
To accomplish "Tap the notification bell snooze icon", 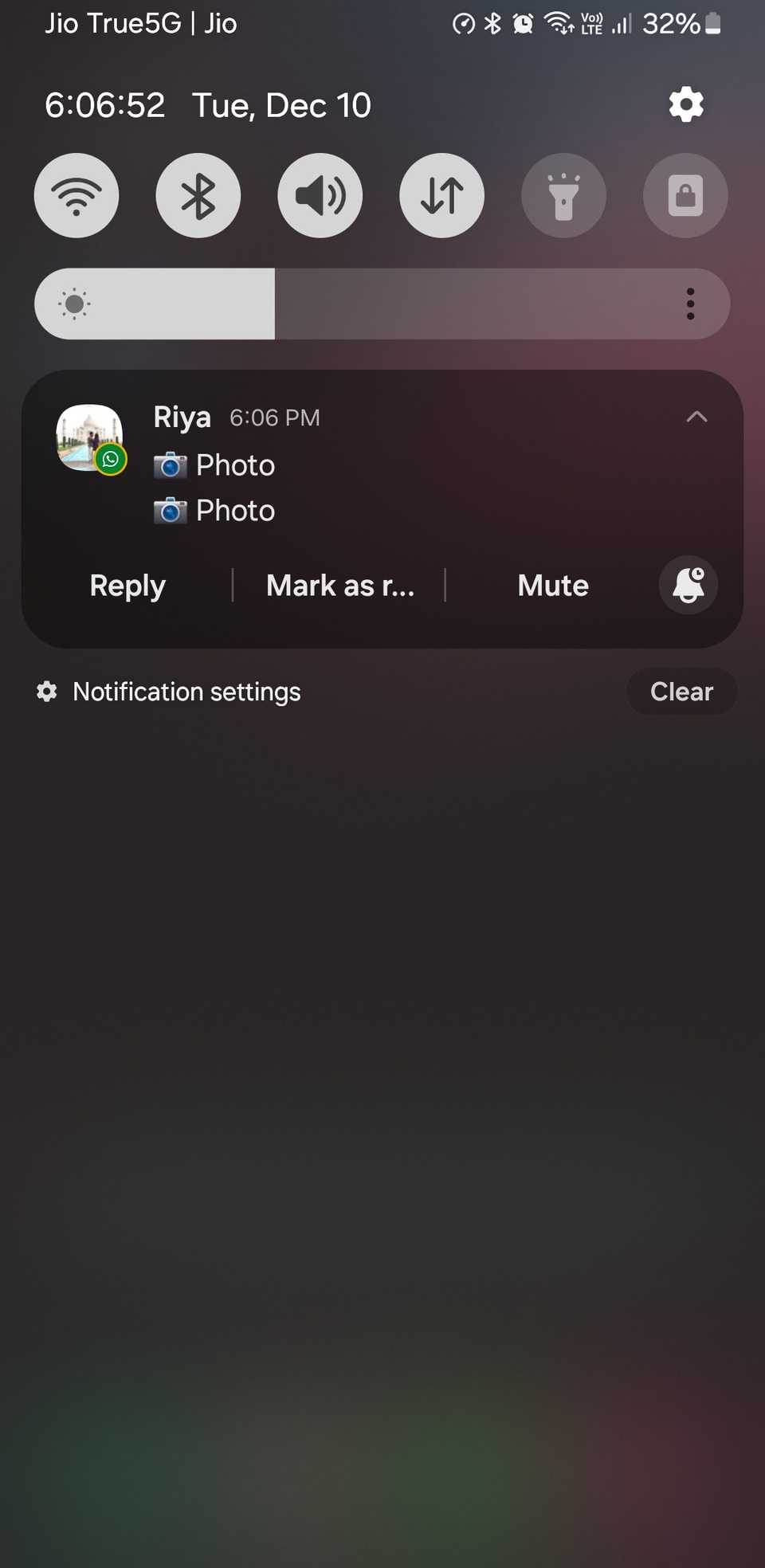I will click(x=688, y=586).
